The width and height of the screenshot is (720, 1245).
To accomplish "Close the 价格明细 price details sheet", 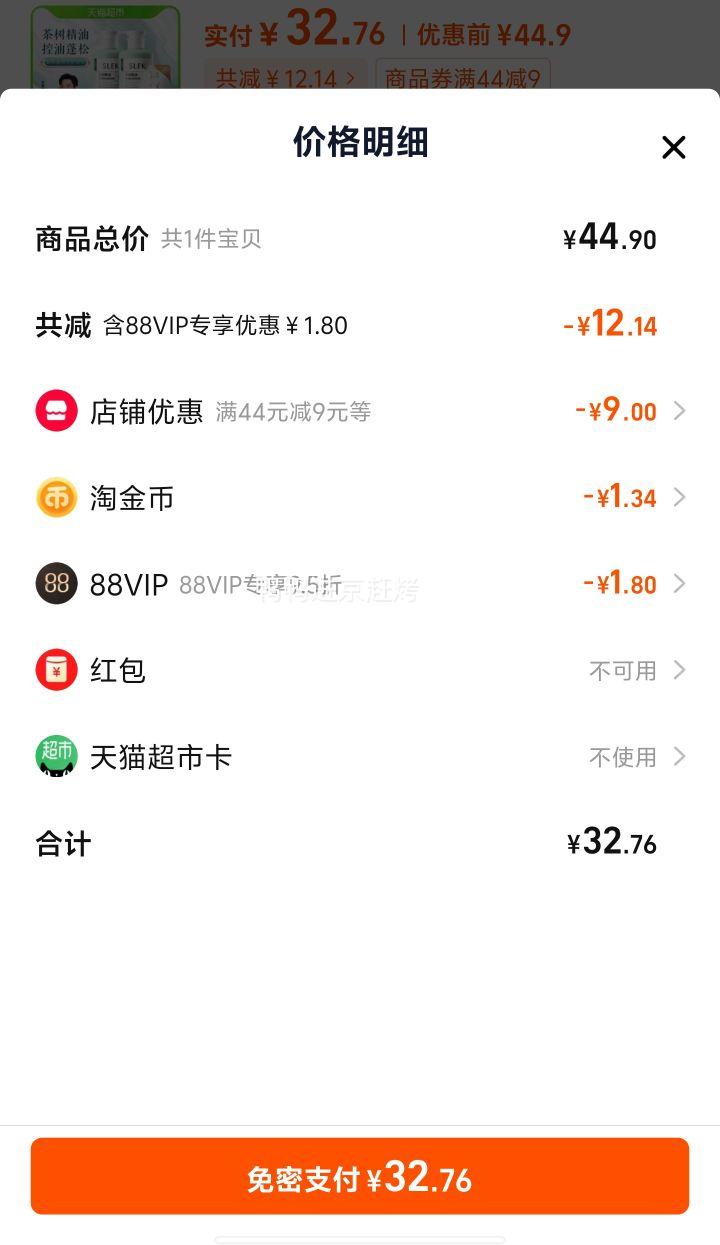I will [x=673, y=147].
